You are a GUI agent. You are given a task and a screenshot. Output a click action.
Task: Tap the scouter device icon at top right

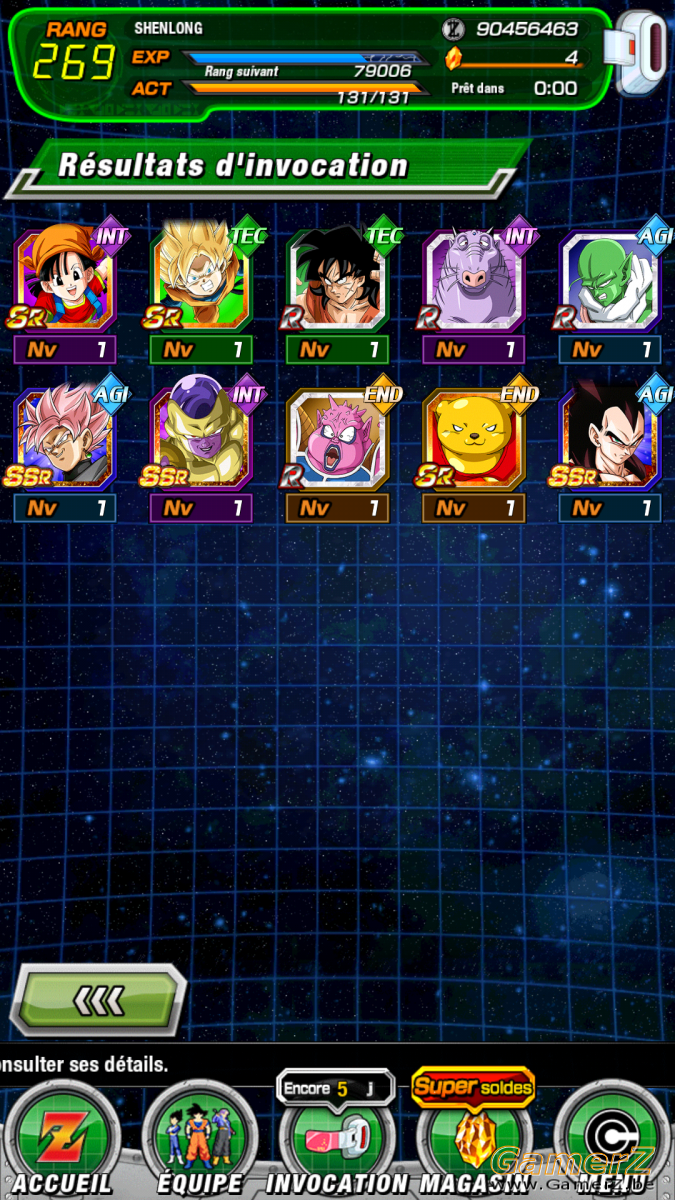tap(641, 55)
